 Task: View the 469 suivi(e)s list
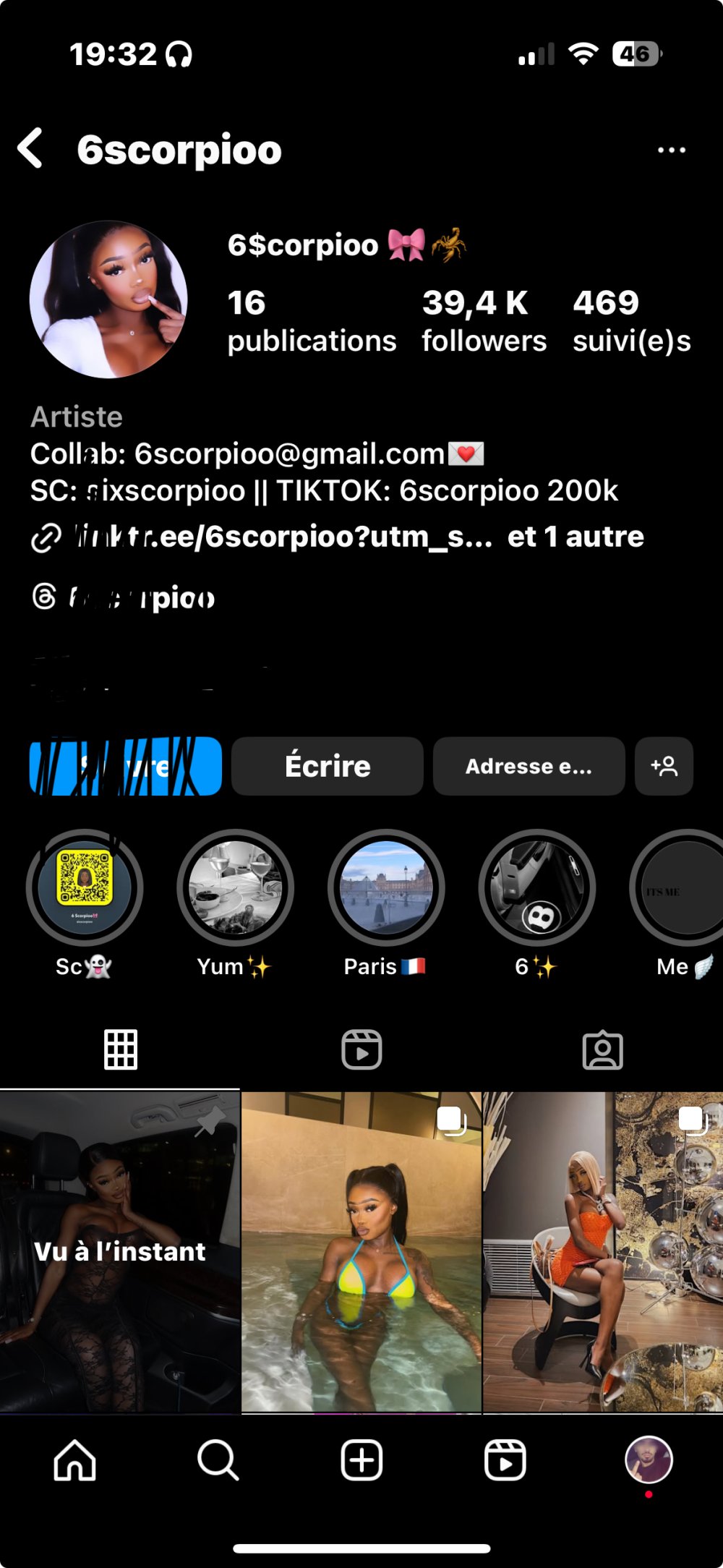coord(631,321)
